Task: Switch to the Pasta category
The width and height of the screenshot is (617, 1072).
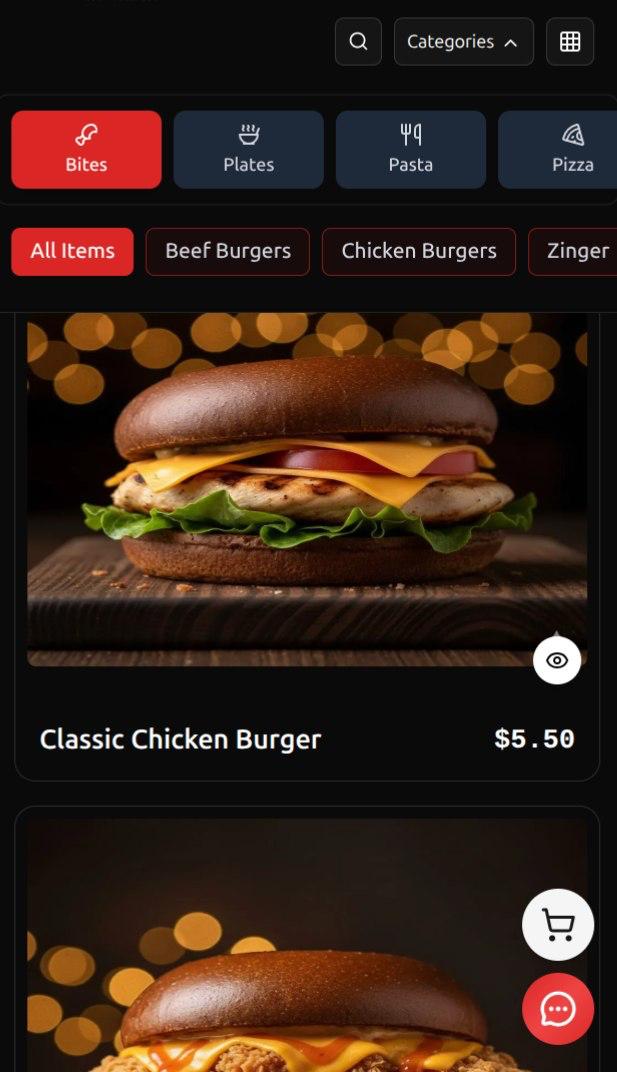Action: click(410, 150)
